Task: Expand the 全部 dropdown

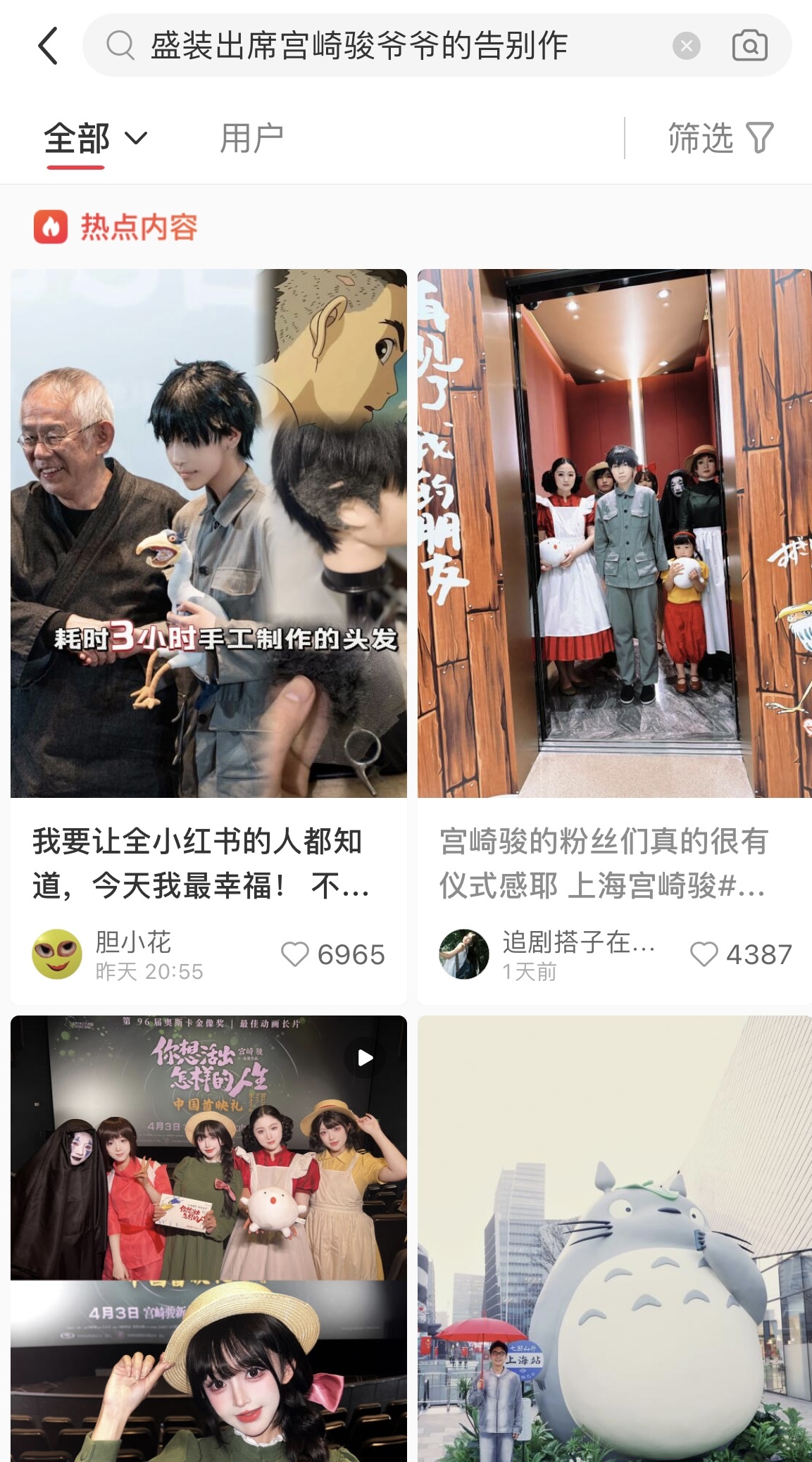Action: [95, 138]
